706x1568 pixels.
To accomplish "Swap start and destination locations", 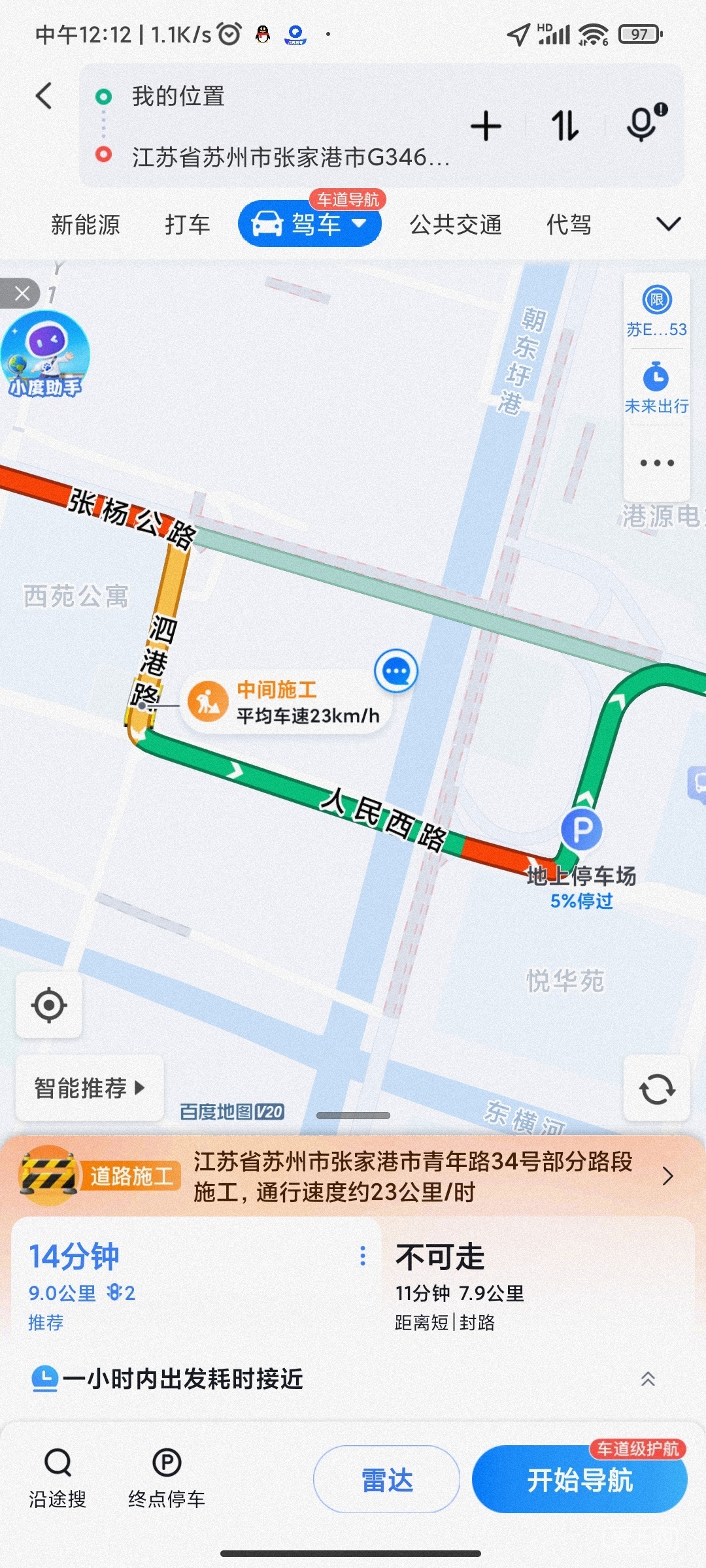I will click(x=565, y=125).
